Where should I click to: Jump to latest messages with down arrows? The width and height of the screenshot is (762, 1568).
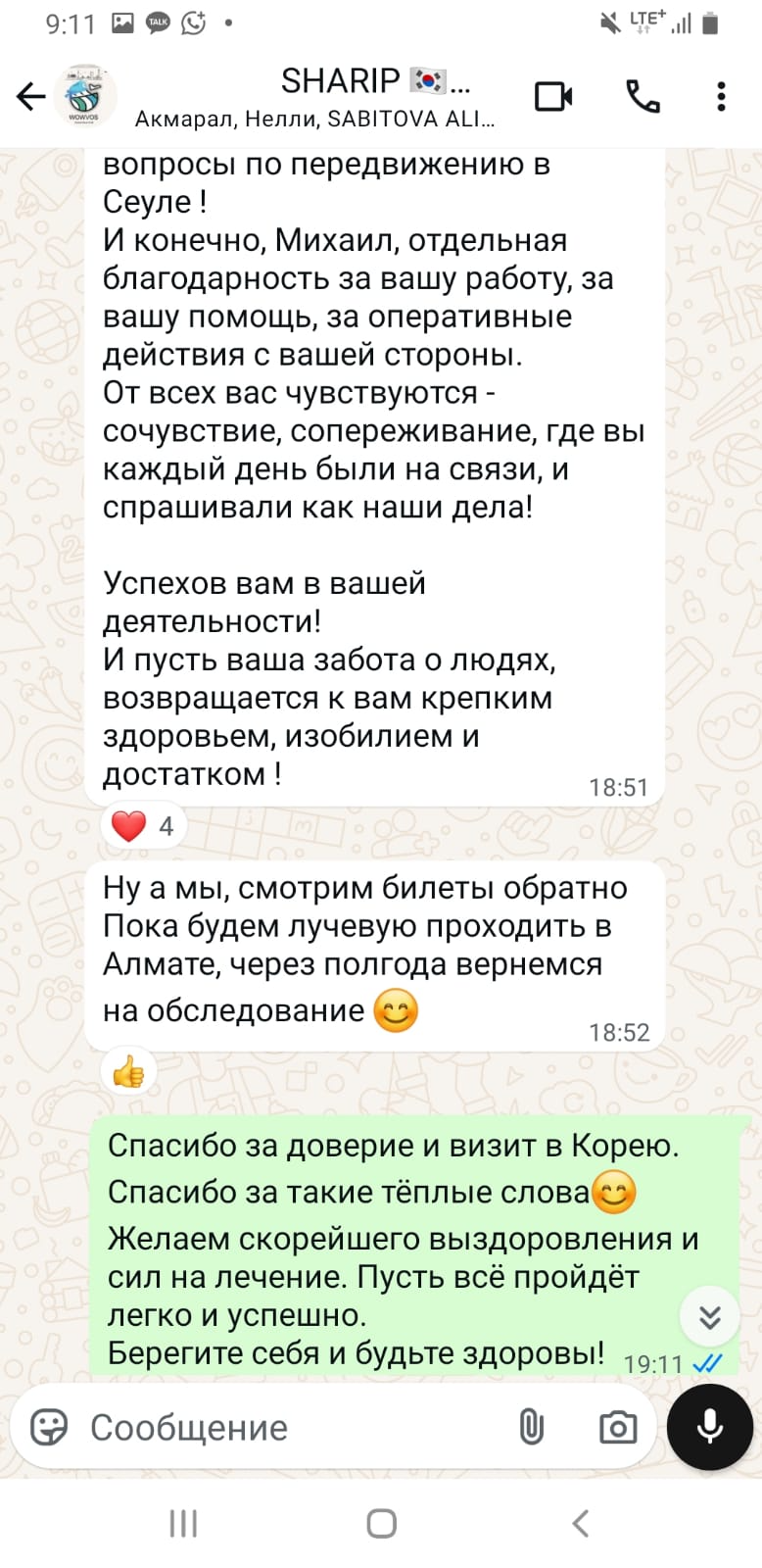pyautogui.click(x=710, y=1316)
